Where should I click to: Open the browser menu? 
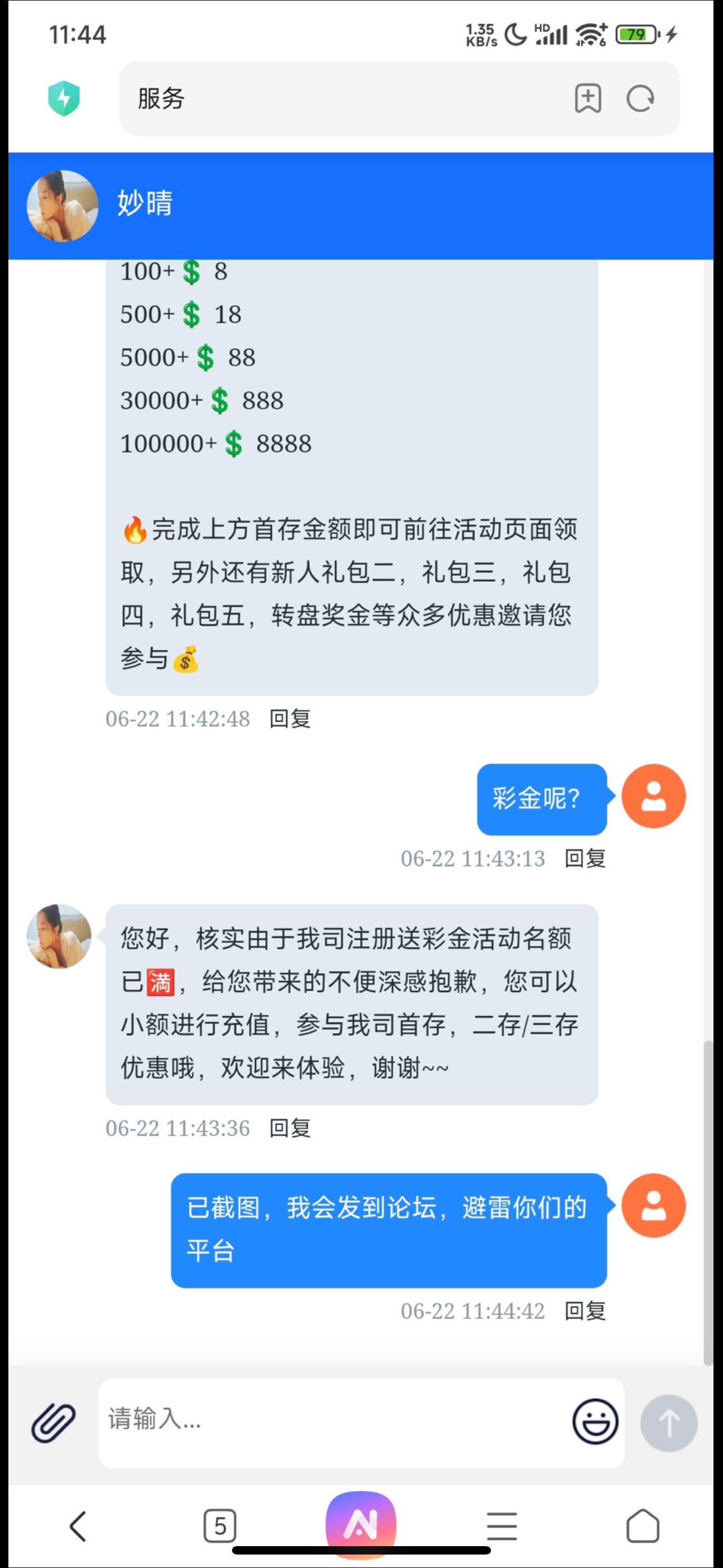point(502,1526)
